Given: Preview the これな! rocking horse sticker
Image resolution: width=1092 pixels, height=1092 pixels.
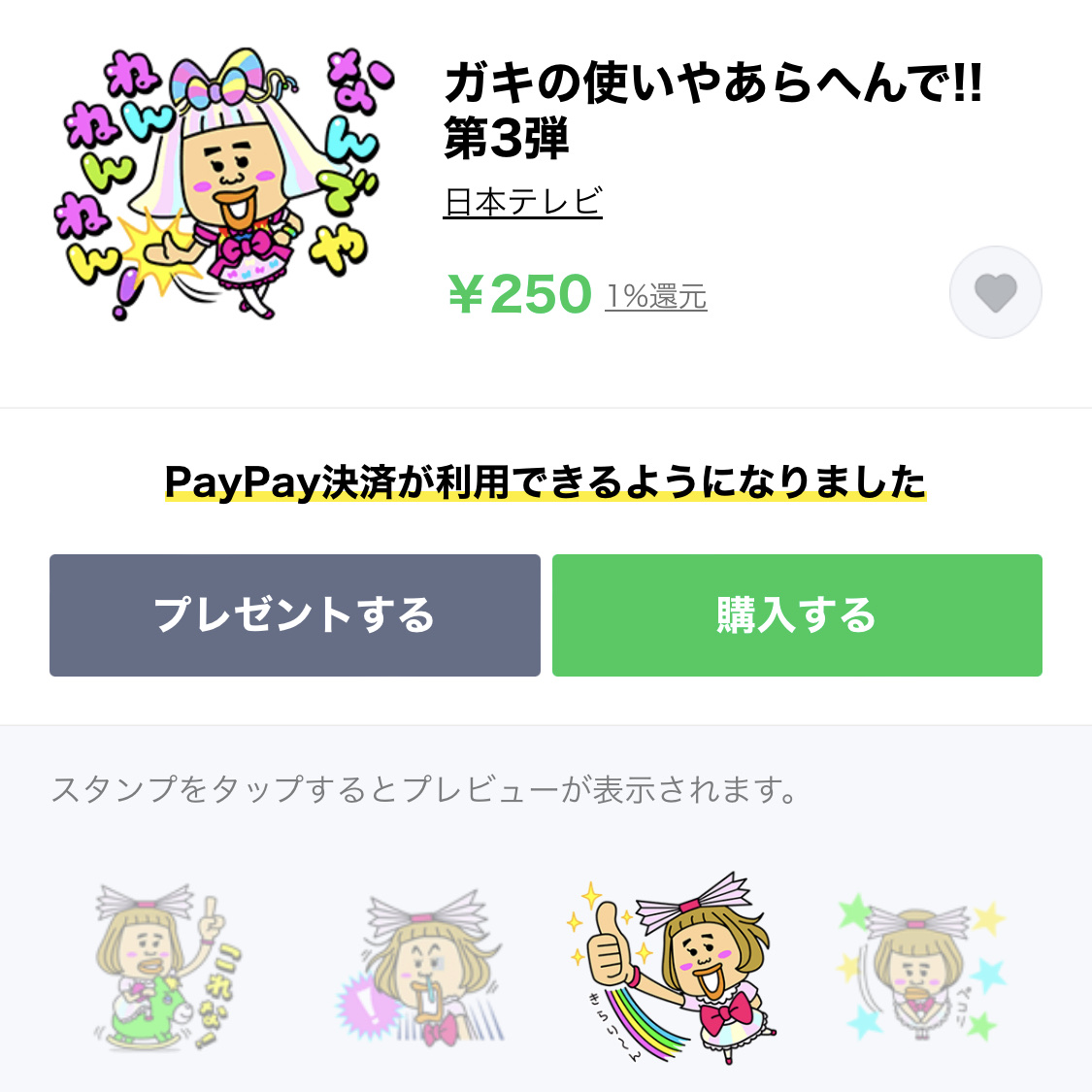Looking at the screenshot, I should (x=163, y=968).
